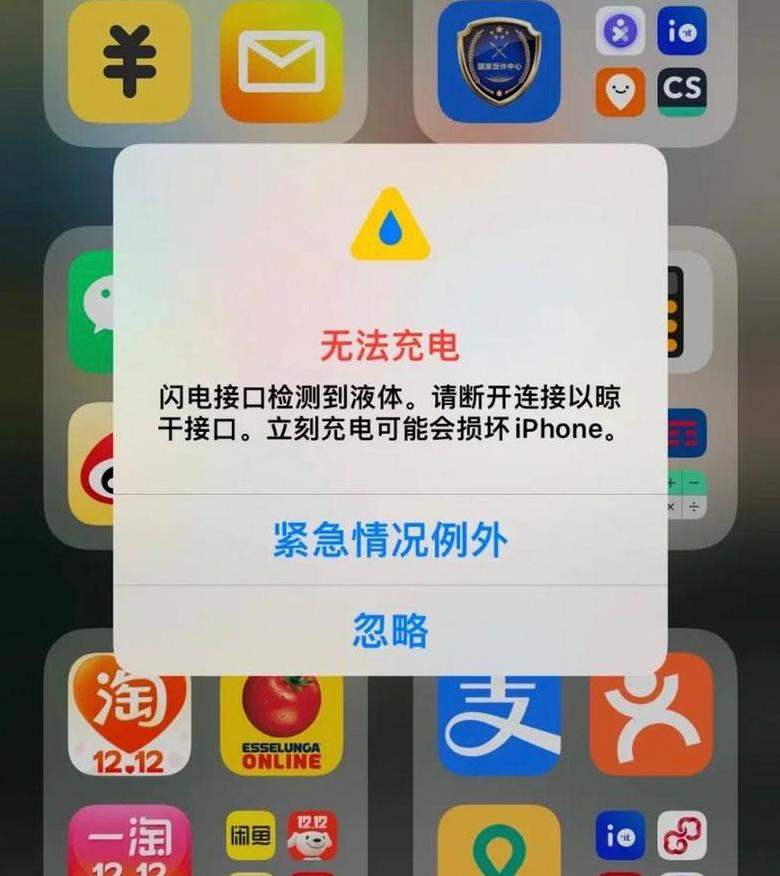The height and width of the screenshot is (876, 780).
Task: Choose the 紧急情况例外 emergency override option
Action: pyautogui.click(x=390, y=540)
